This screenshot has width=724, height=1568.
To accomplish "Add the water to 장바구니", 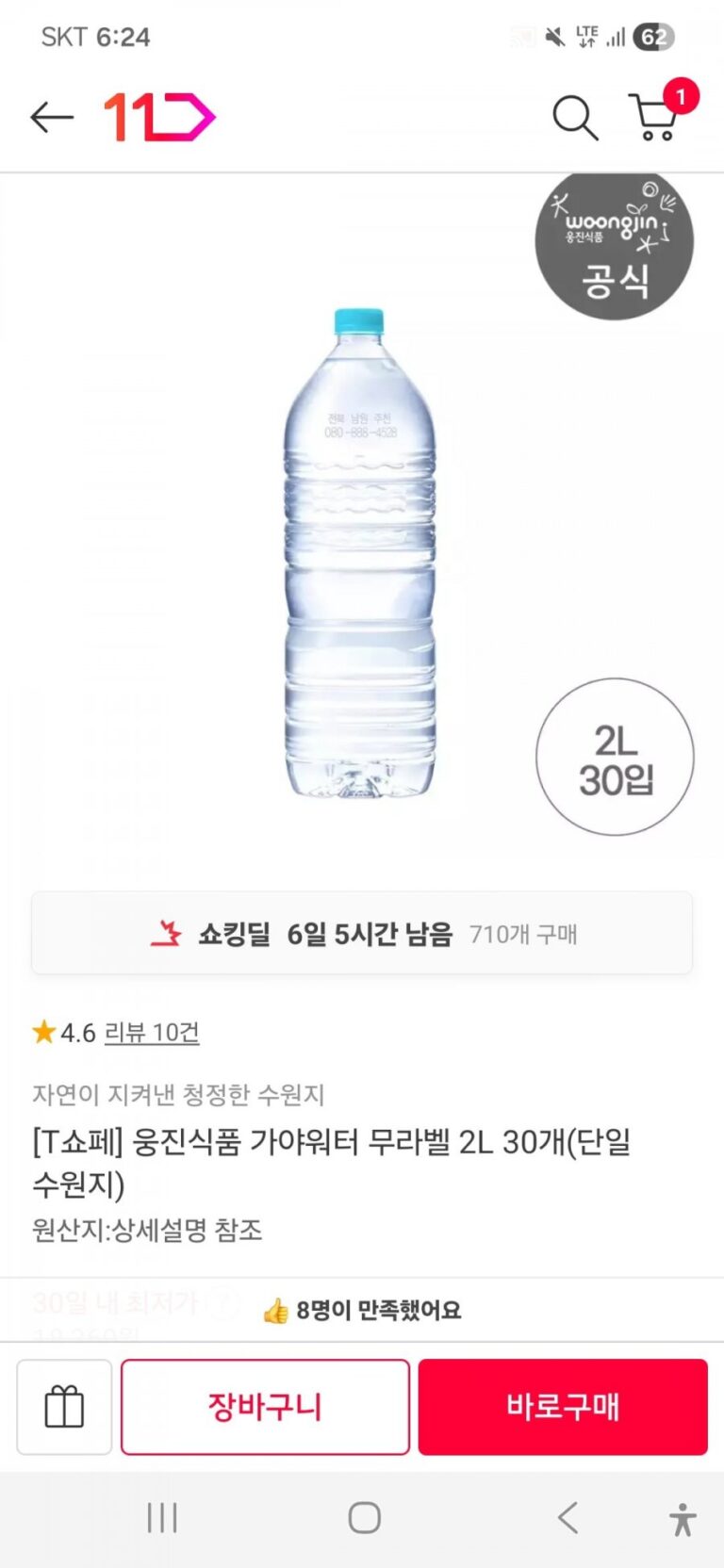I will [265, 1407].
